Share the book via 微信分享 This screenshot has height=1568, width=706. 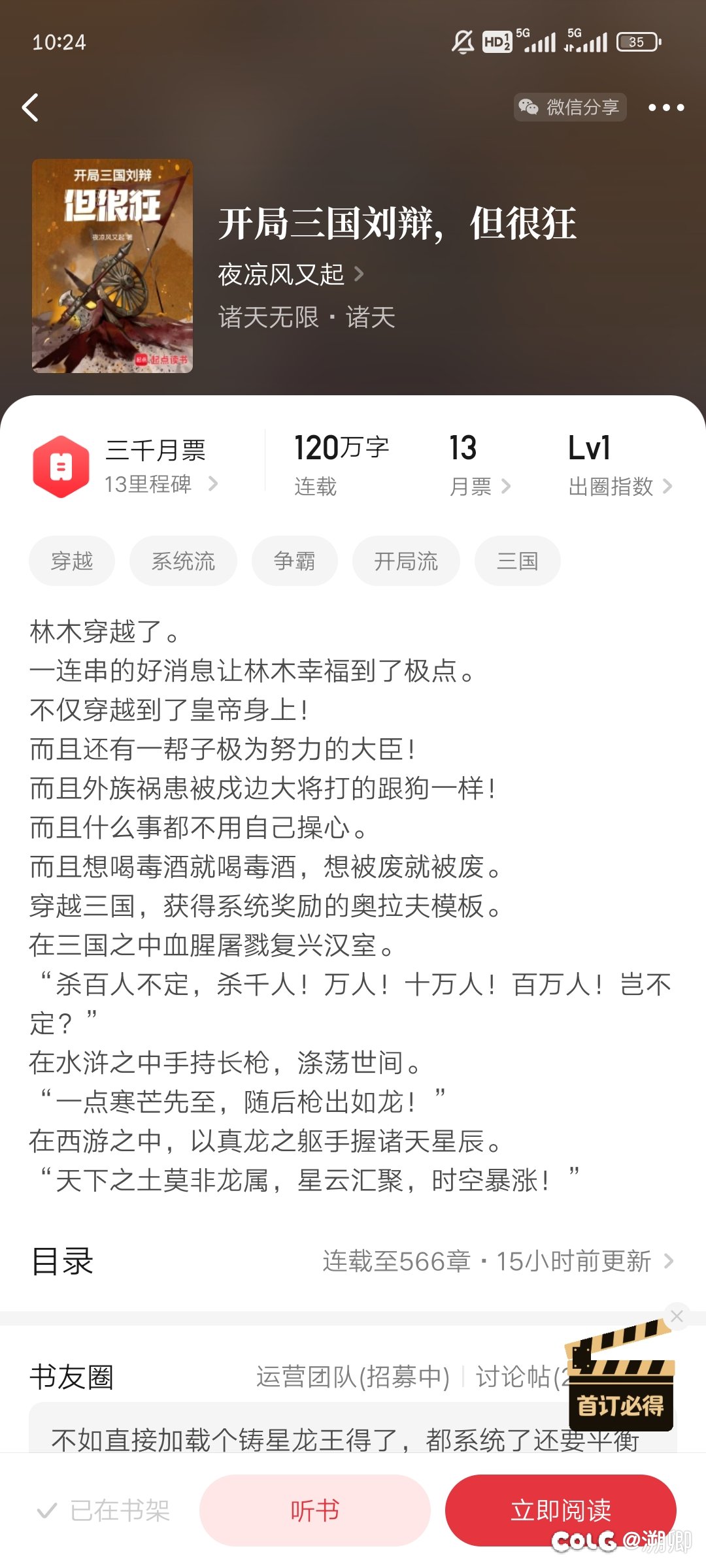click(x=570, y=107)
